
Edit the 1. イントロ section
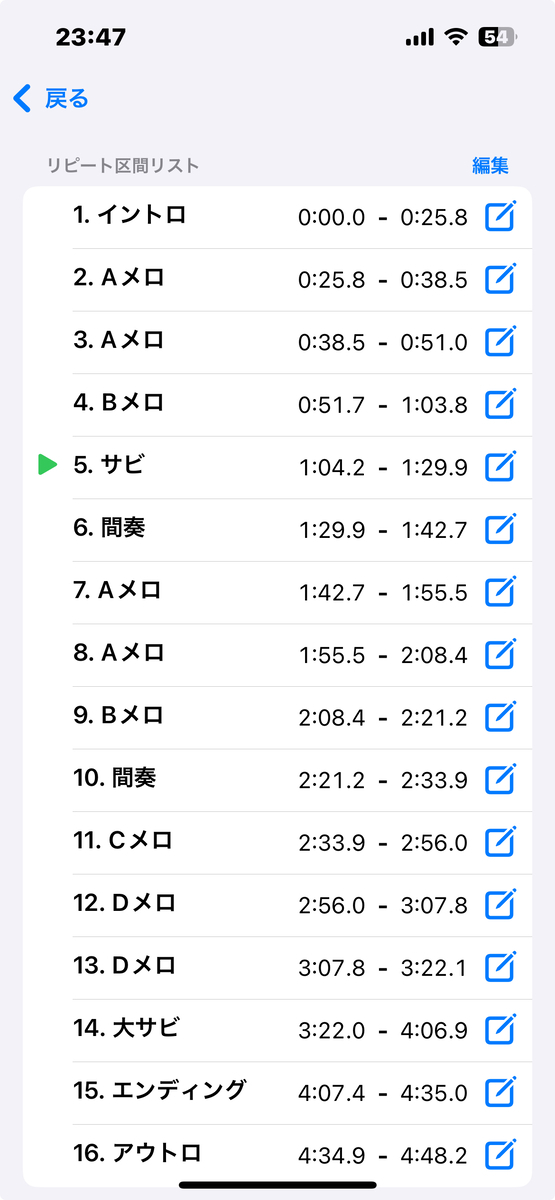501,217
